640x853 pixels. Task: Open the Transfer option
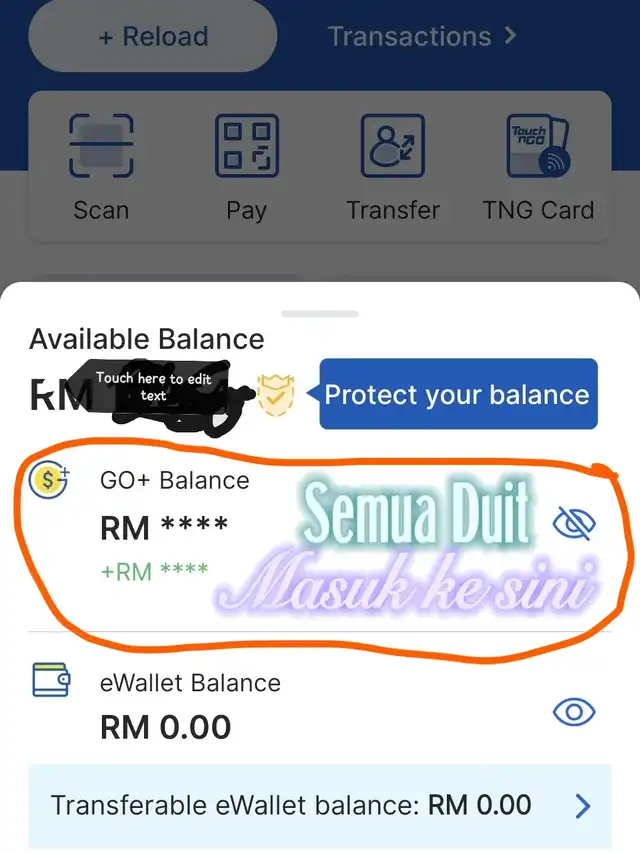(393, 167)
